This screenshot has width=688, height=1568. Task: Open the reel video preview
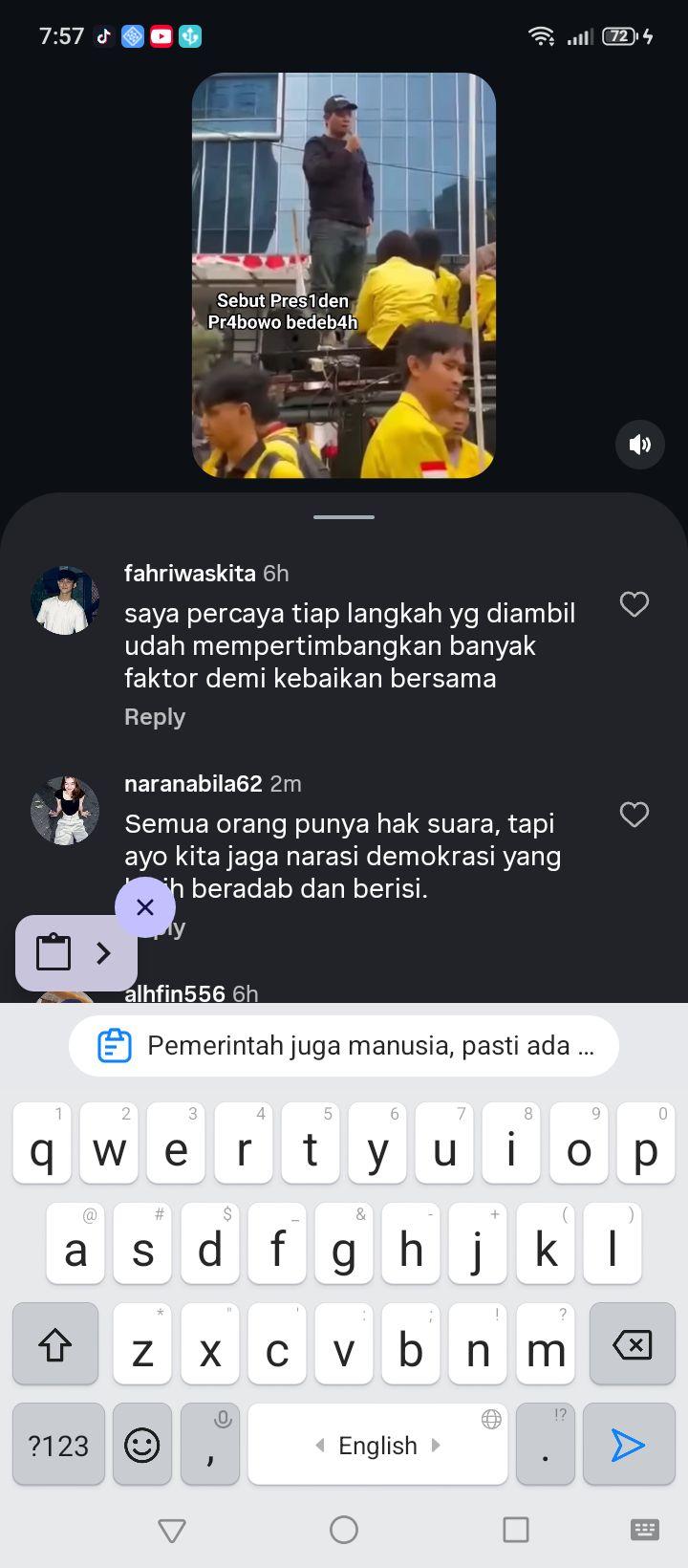point(344,275)
